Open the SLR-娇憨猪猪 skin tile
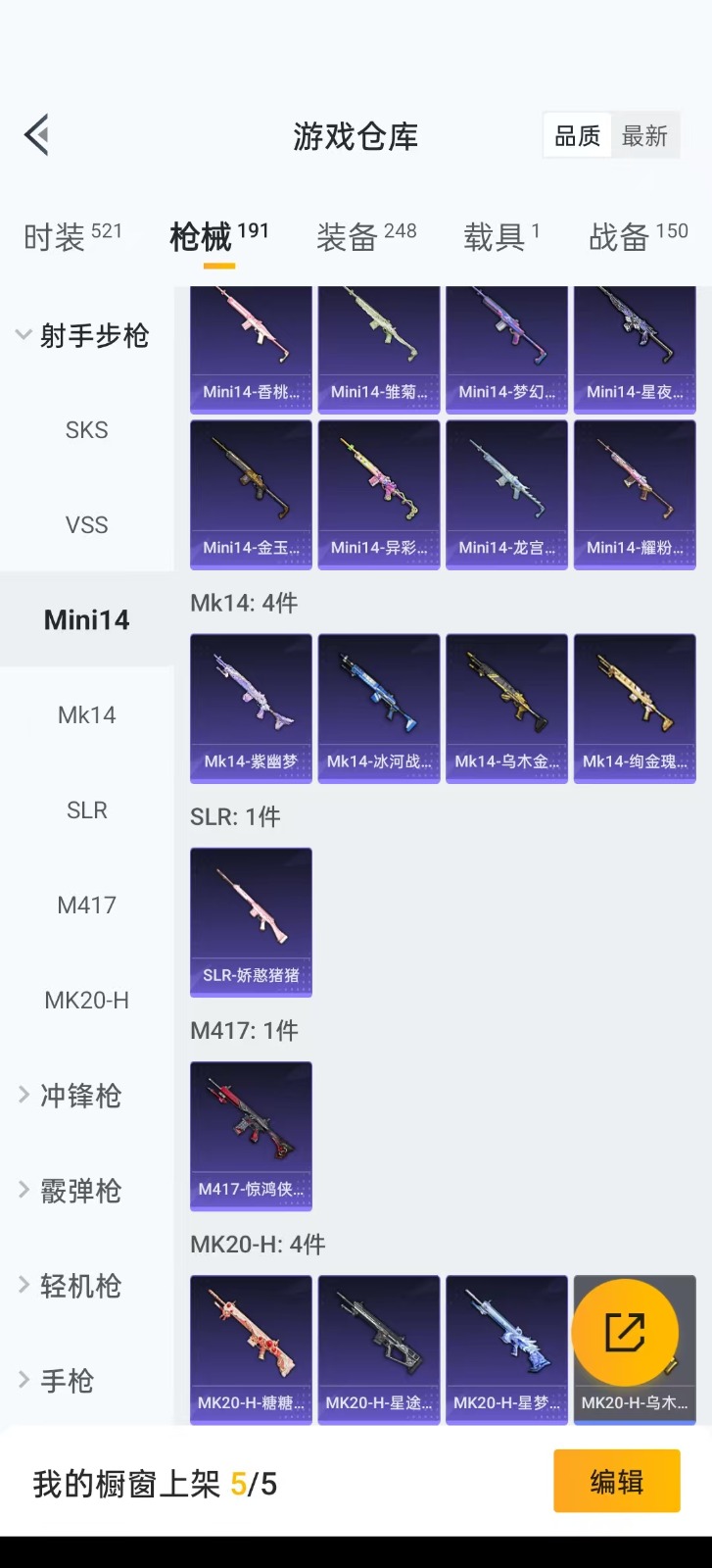Screen dimensions: 712x1568 pos(251,921)
